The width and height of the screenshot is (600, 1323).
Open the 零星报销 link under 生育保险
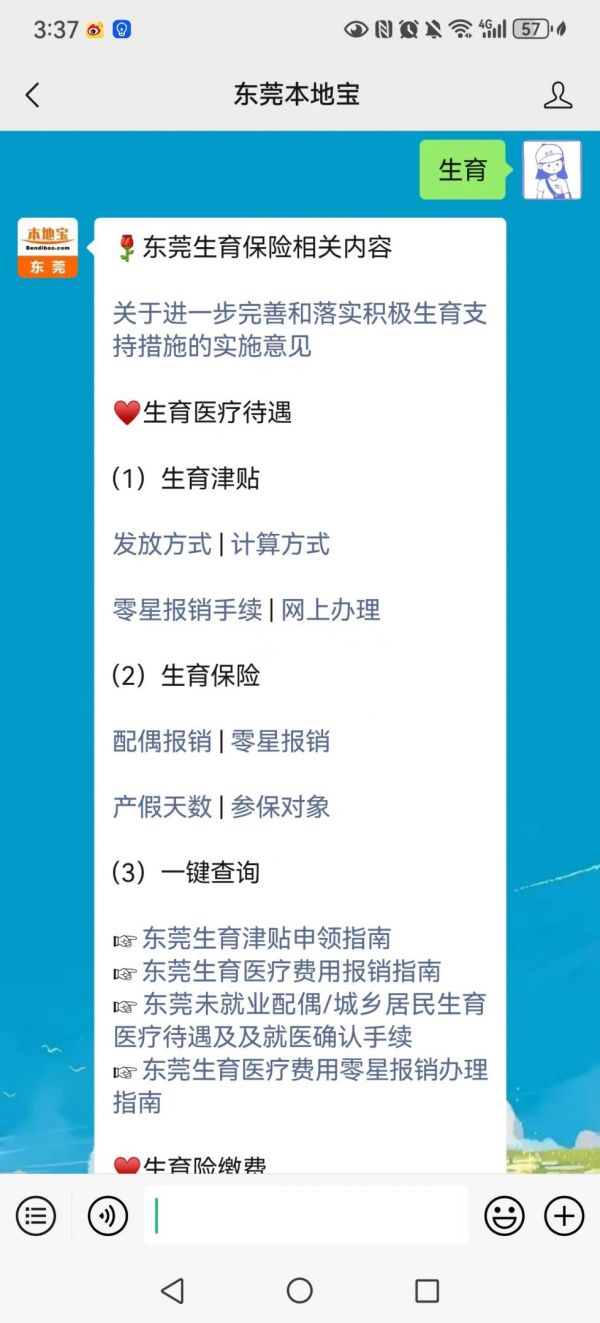click(280, 741)
